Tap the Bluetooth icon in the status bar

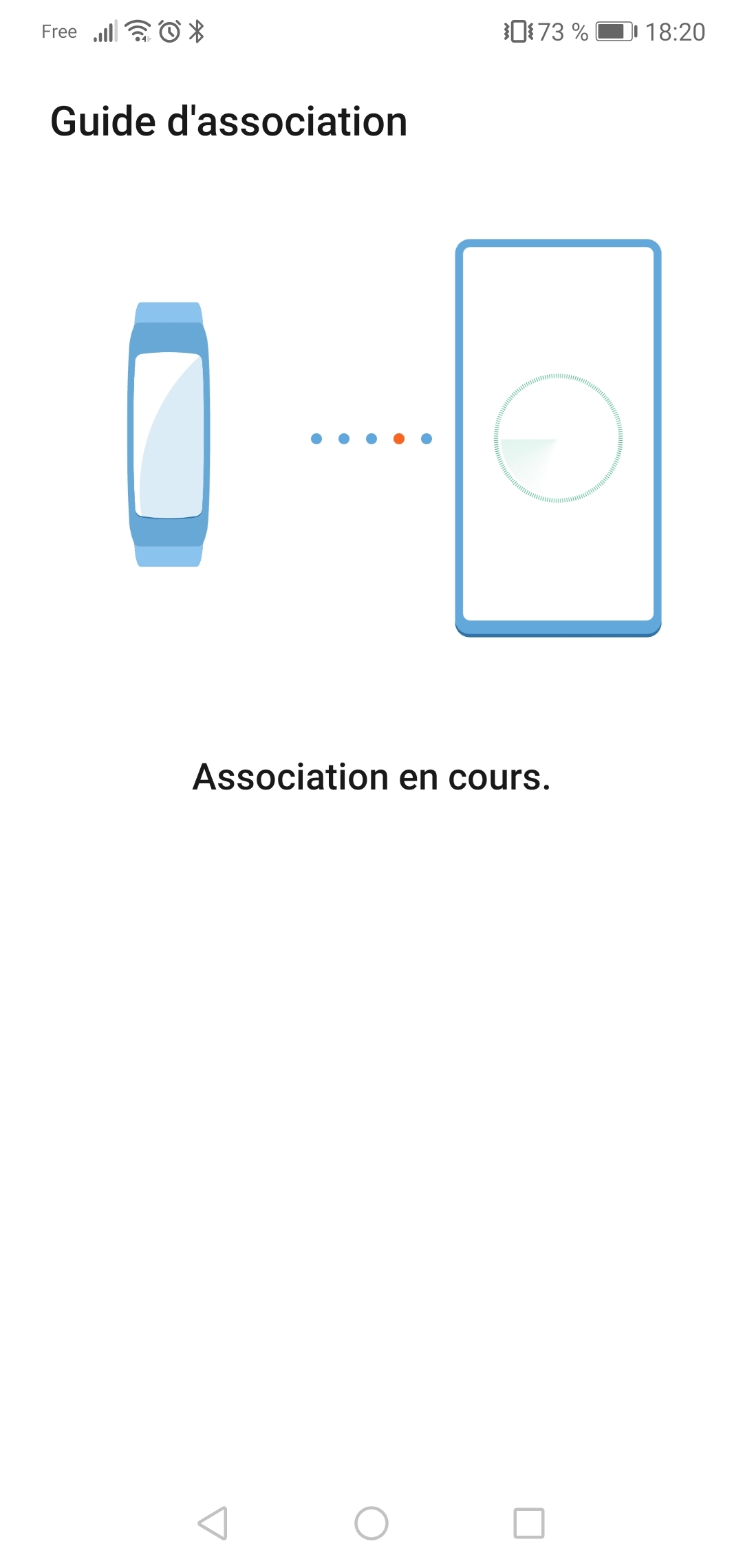point(196,31)
